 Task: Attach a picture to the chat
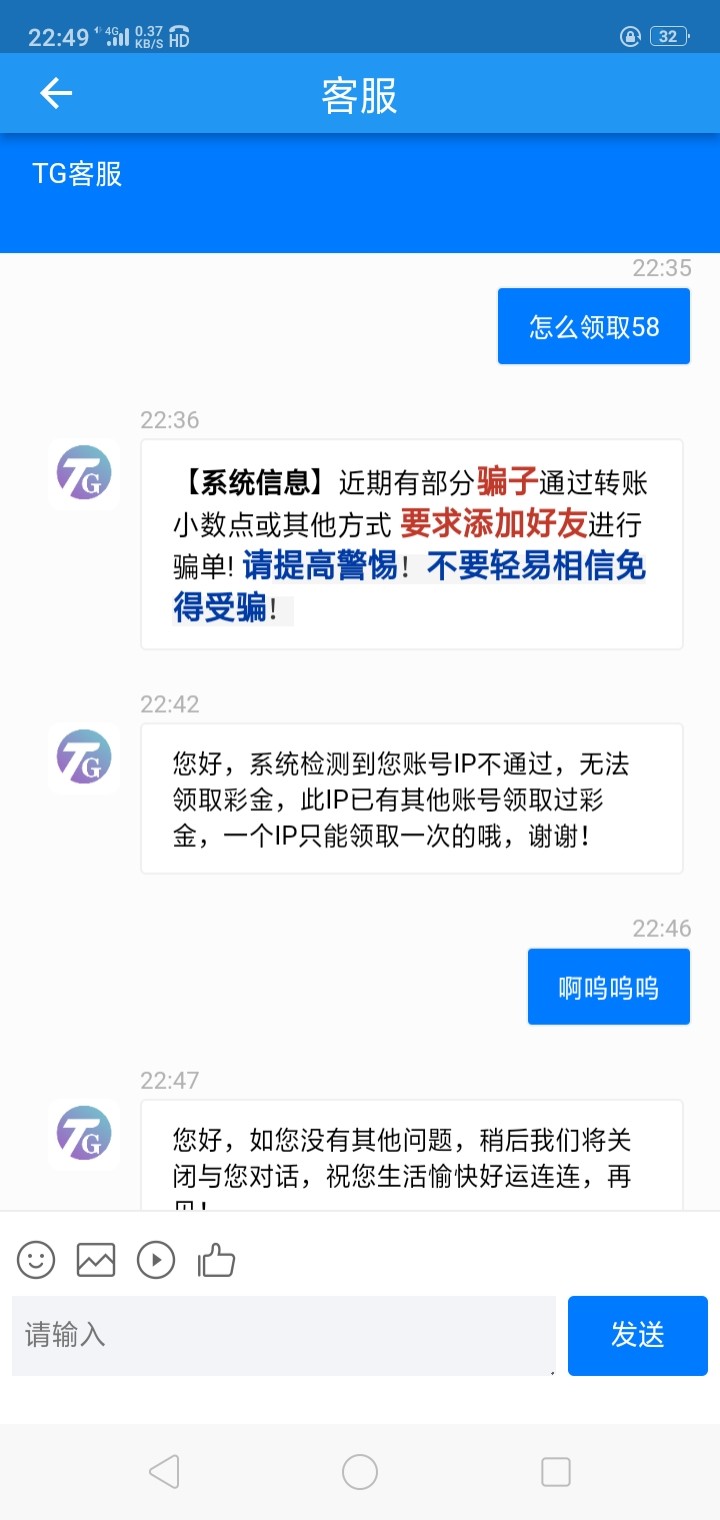pos(96,1260)
